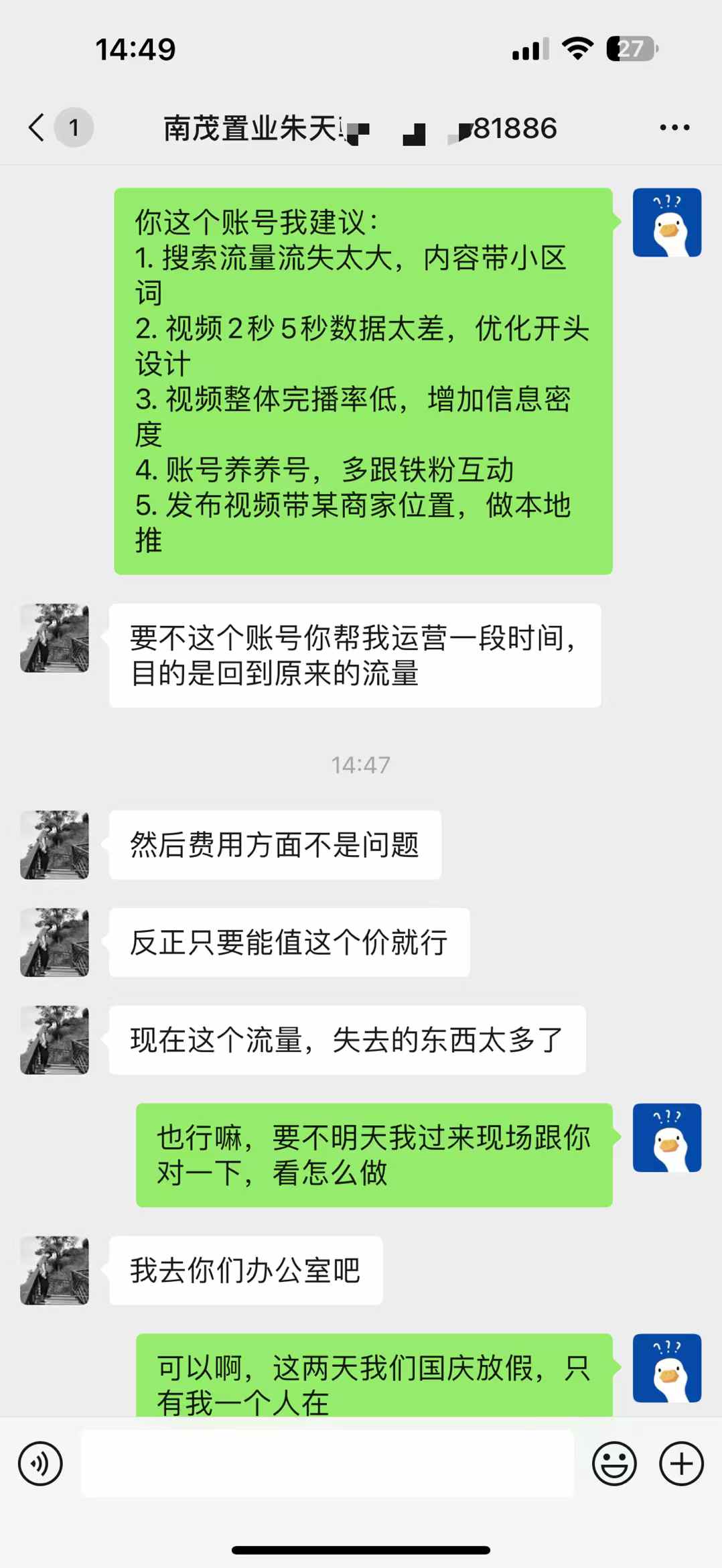This screenshot has height=1568, width=722.
Task: Open the chat's three-dot menu
Action: tap(674, 127)
